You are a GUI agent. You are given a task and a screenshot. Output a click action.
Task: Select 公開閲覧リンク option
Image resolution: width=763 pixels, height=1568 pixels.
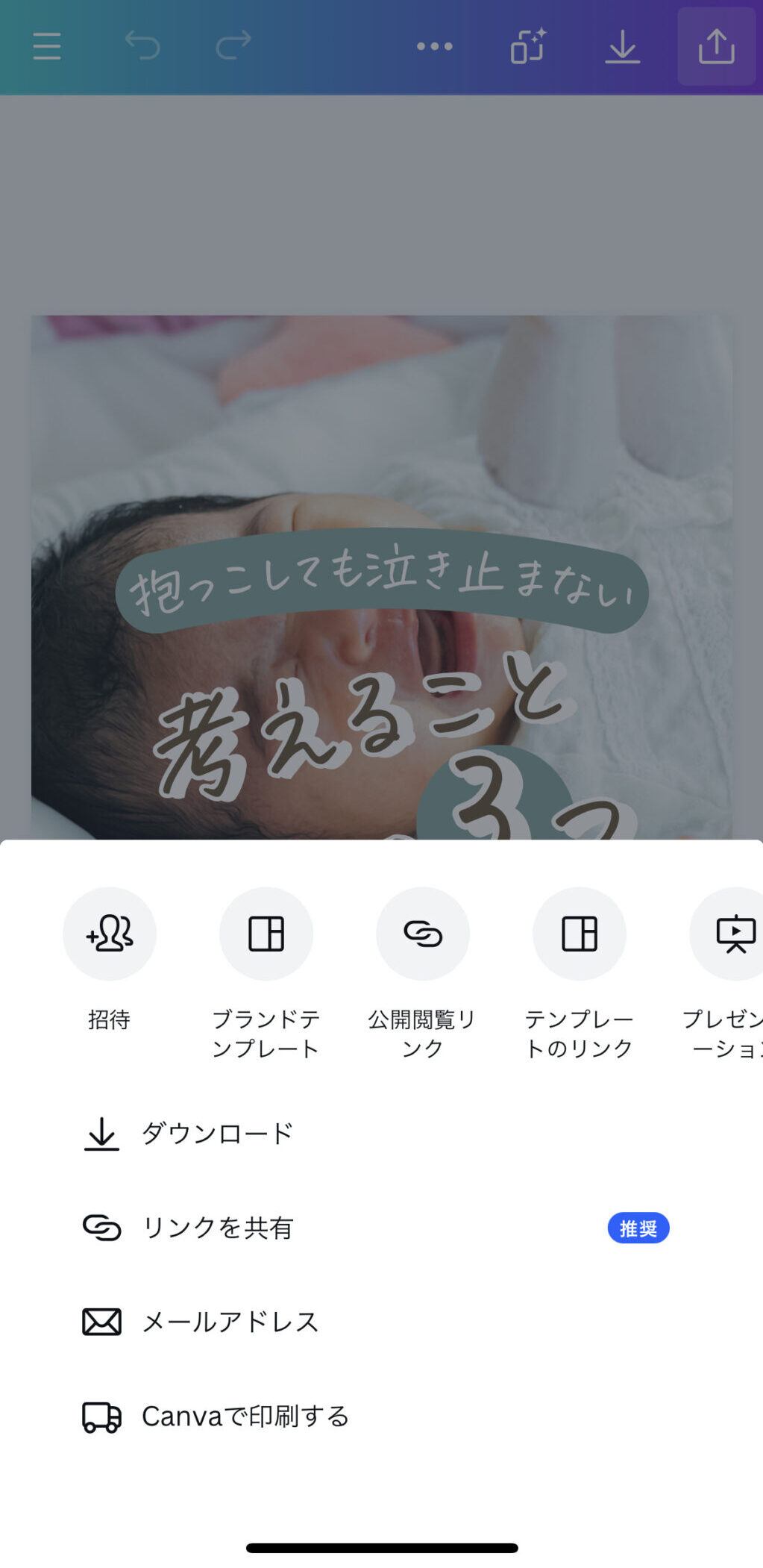[423, 934]
